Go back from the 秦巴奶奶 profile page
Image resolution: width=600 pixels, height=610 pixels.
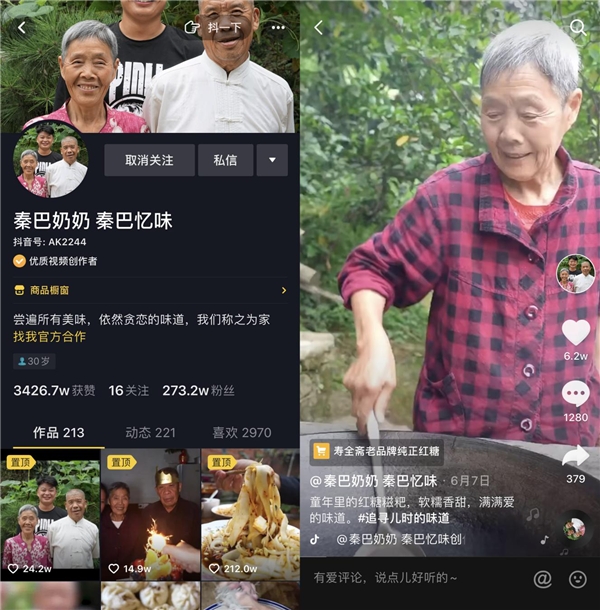22,28
